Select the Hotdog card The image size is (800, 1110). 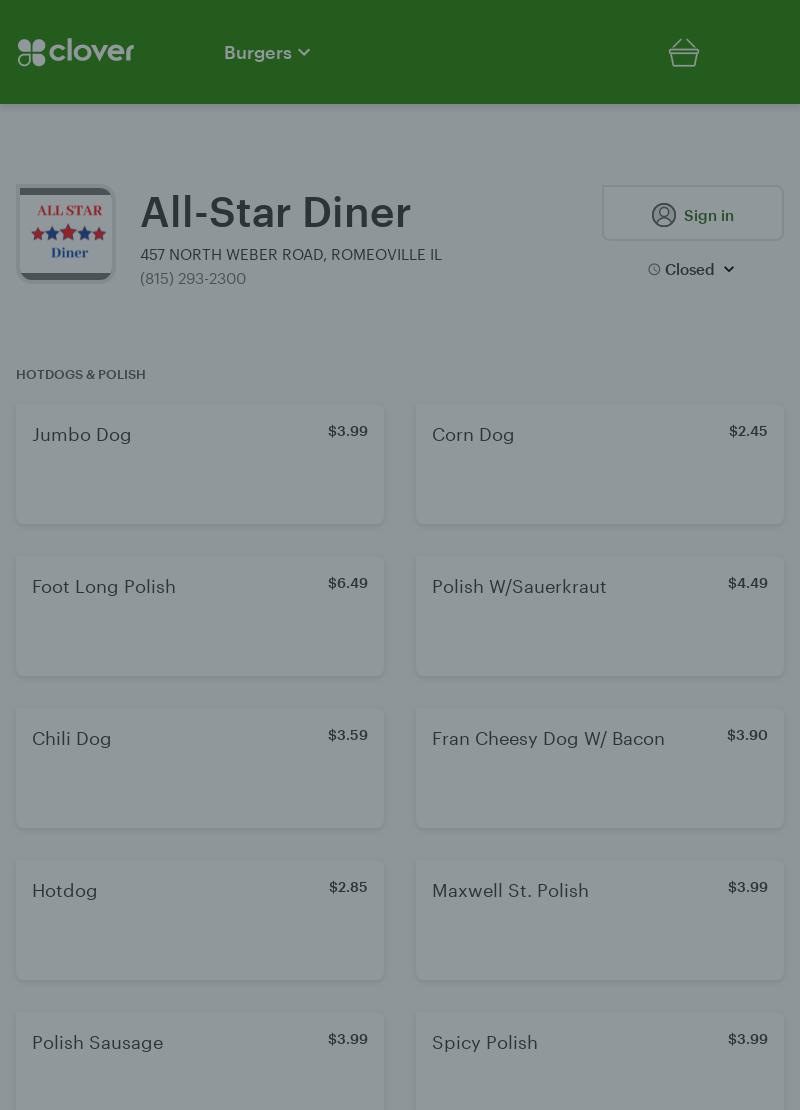200,920
